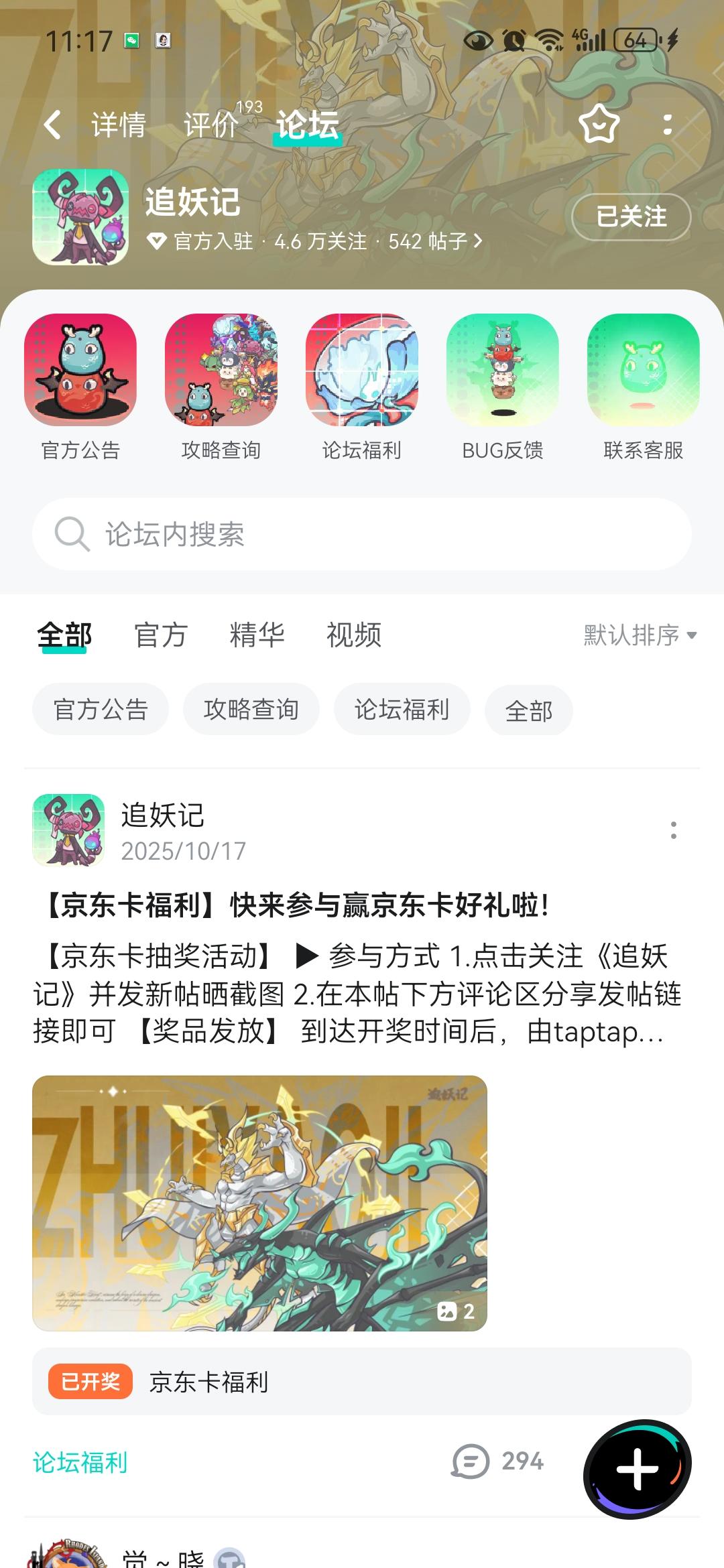Open the 官方公告 forum section icon

(80, 374)
